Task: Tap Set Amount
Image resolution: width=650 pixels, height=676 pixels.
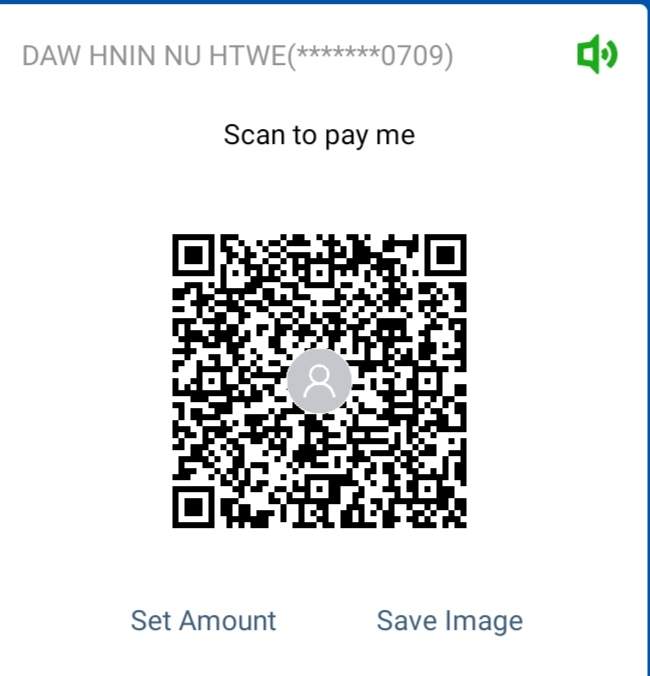Action: click(x=203, y=620)
